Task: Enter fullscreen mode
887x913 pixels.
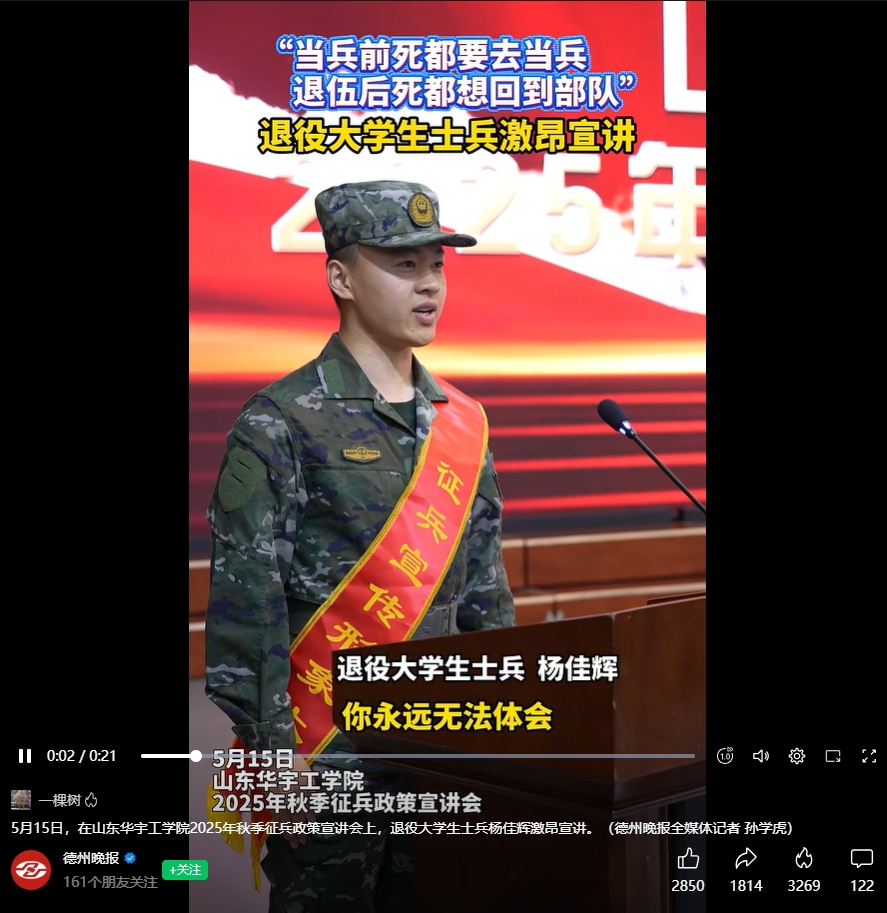Action: pos(869,756)
